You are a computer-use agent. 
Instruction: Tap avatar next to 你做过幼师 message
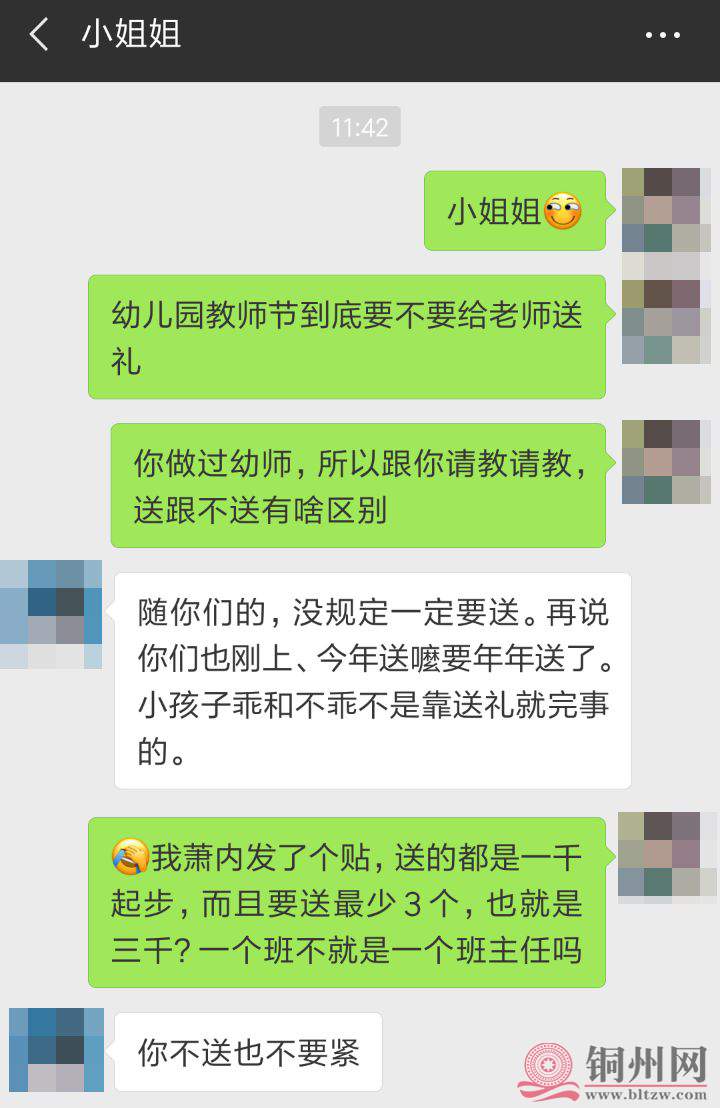(x=666, y=461)
